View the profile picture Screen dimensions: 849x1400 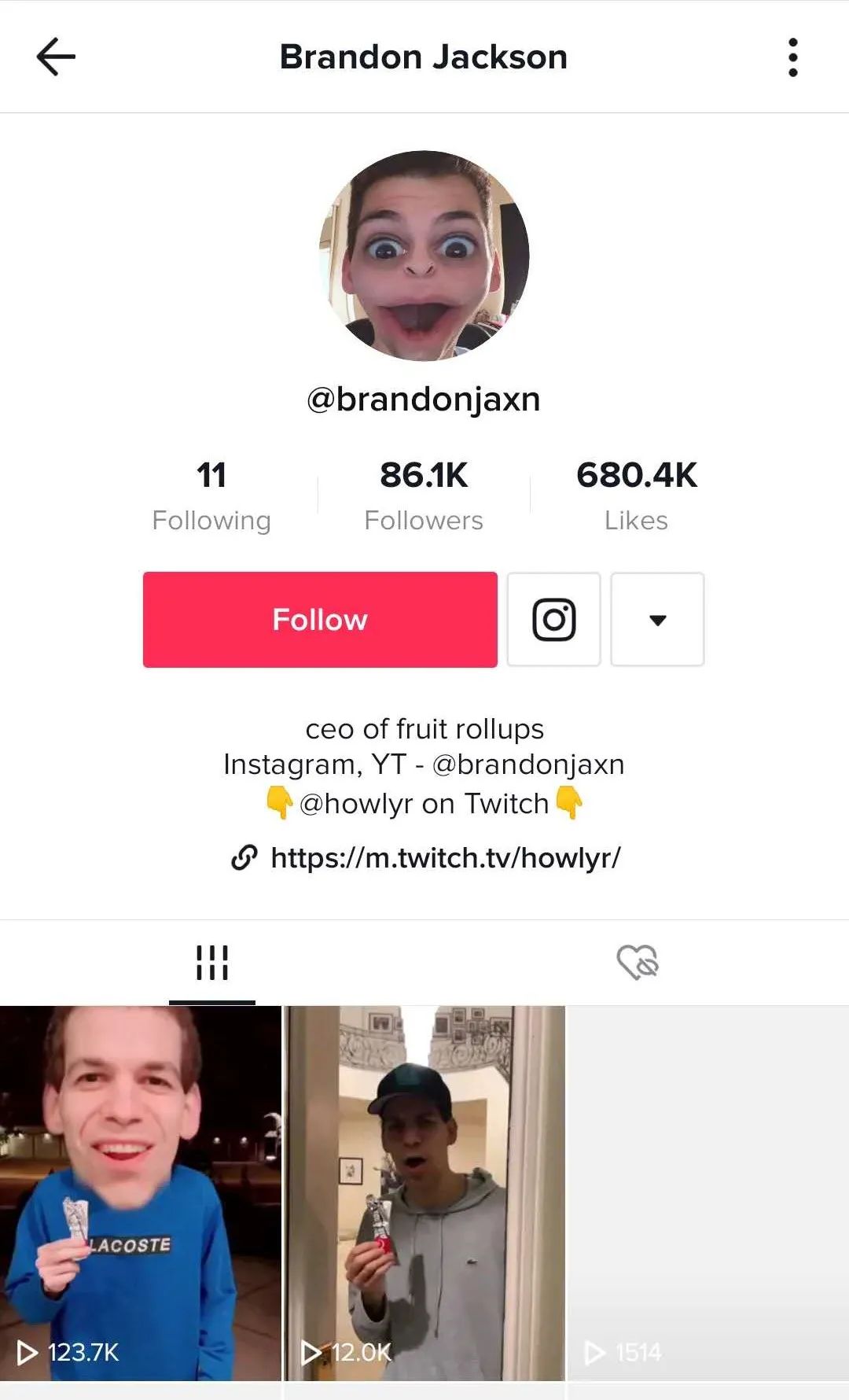point(424,256)
